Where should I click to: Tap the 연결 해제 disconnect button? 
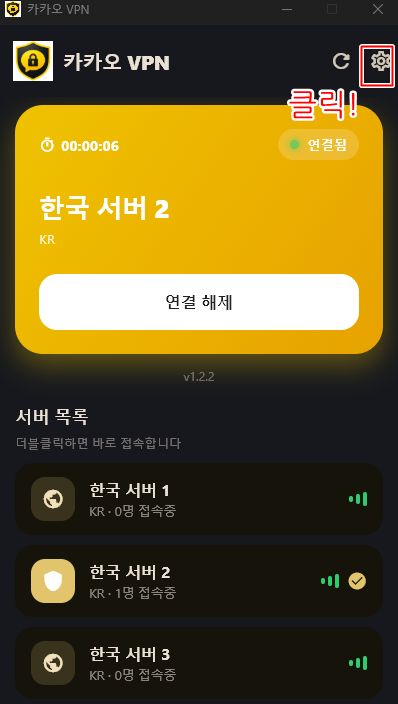(199, 302)
